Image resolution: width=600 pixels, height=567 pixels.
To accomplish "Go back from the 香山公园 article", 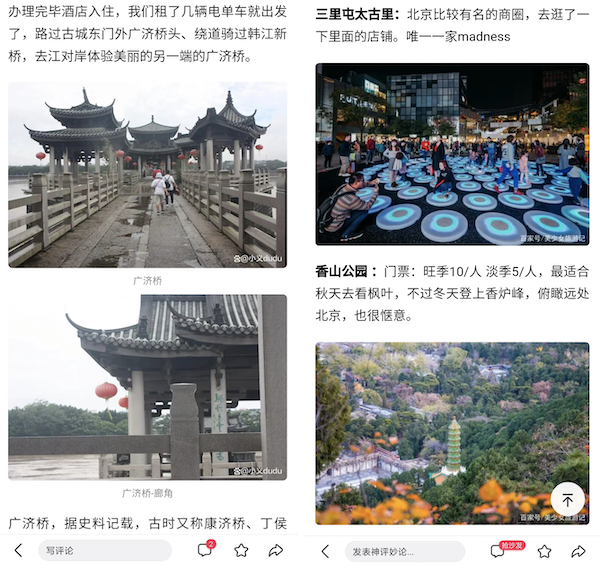I will [324, 551].
